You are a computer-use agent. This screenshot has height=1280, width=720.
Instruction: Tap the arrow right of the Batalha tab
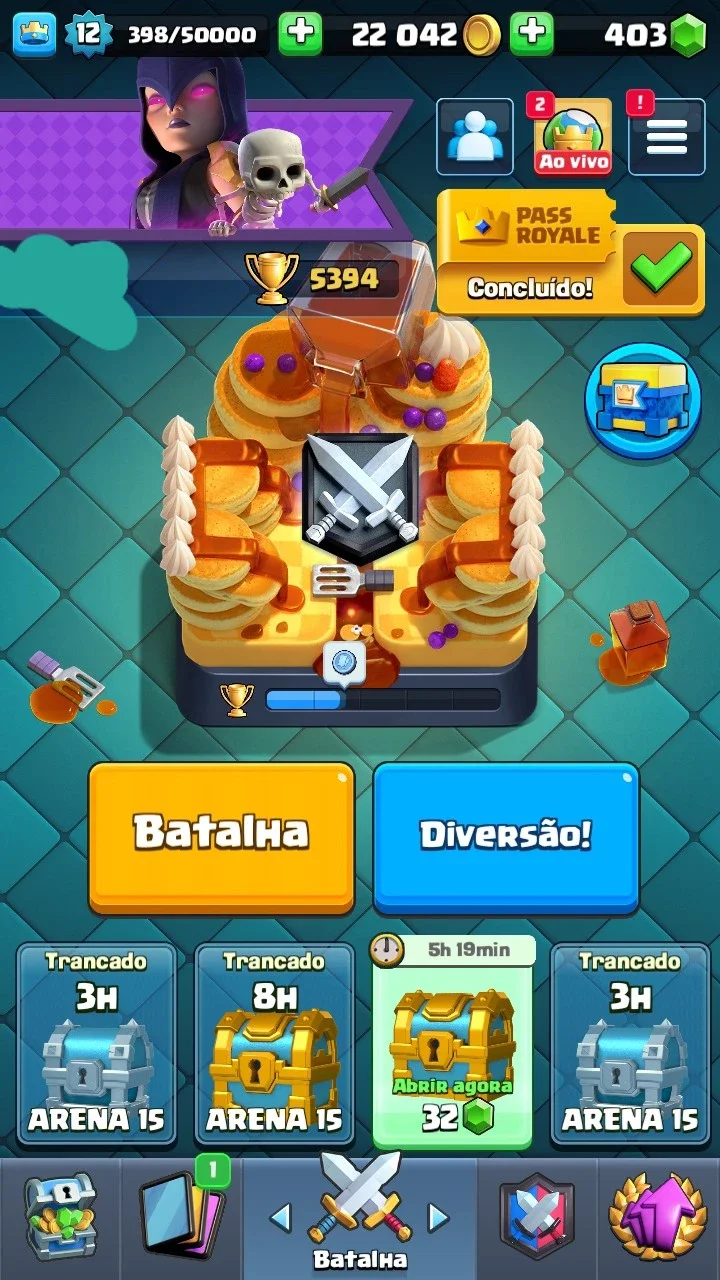tap(438, 1217)
